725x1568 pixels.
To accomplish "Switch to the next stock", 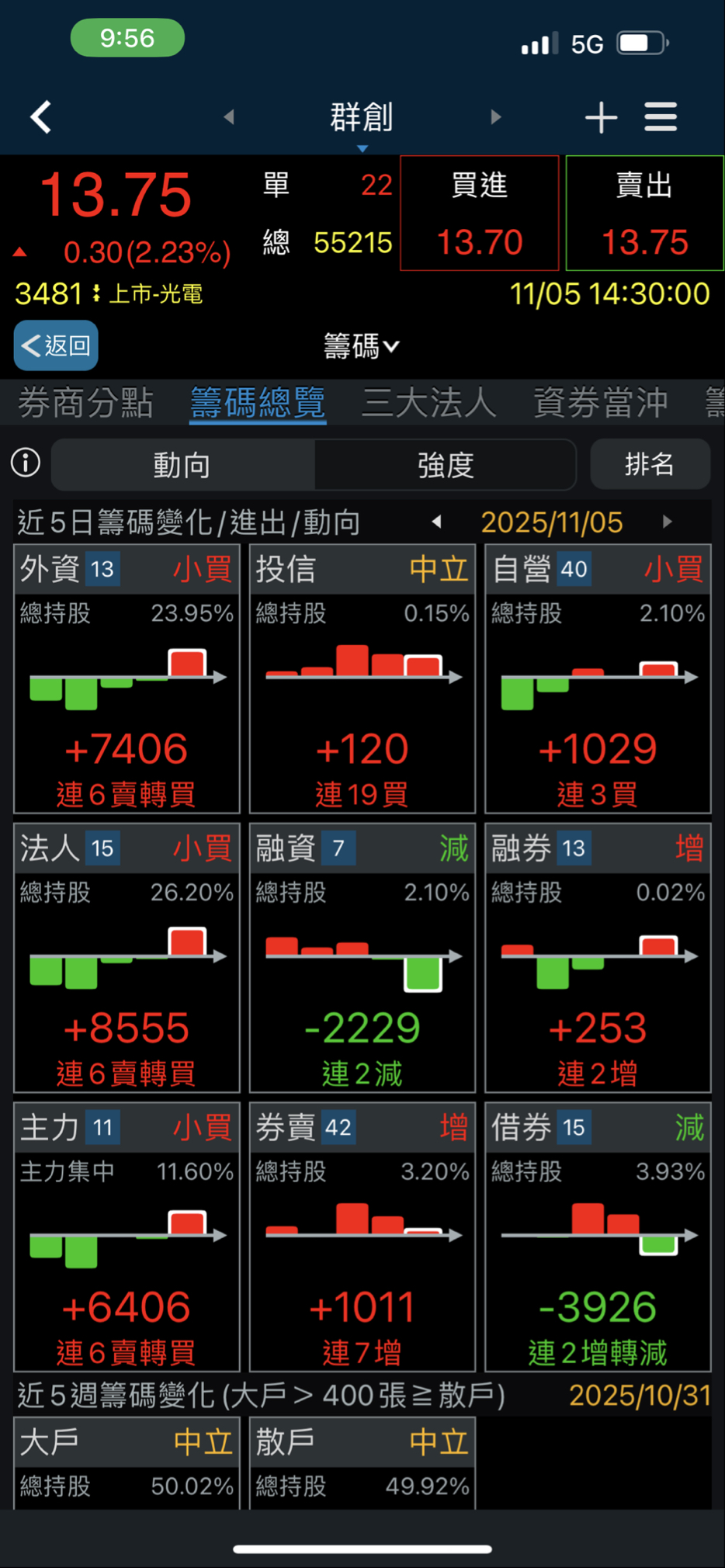I will click(x=496, y=117).
